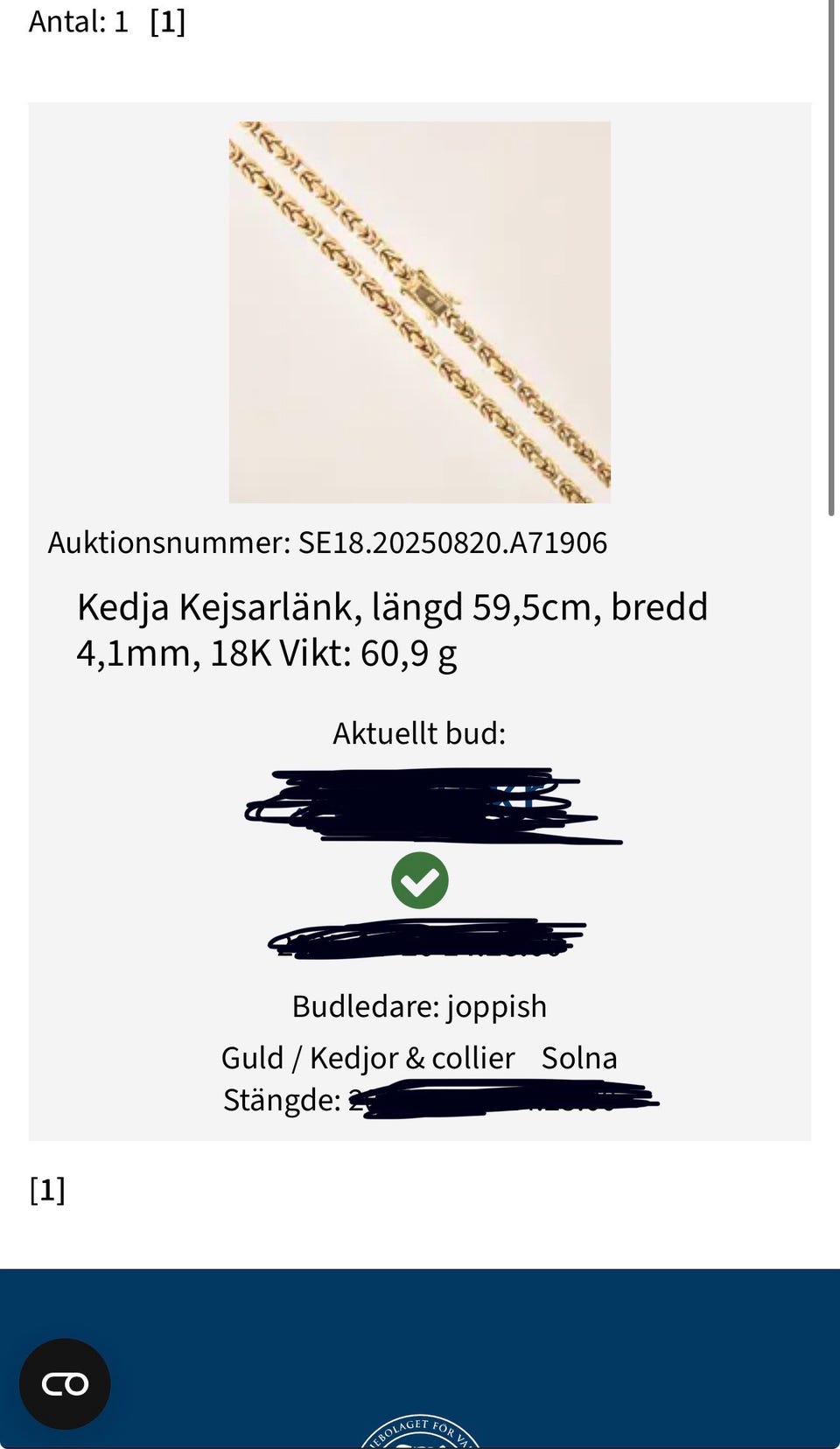Open the black link-chain icon button

pyautogui.click(x=65, y=1383)
